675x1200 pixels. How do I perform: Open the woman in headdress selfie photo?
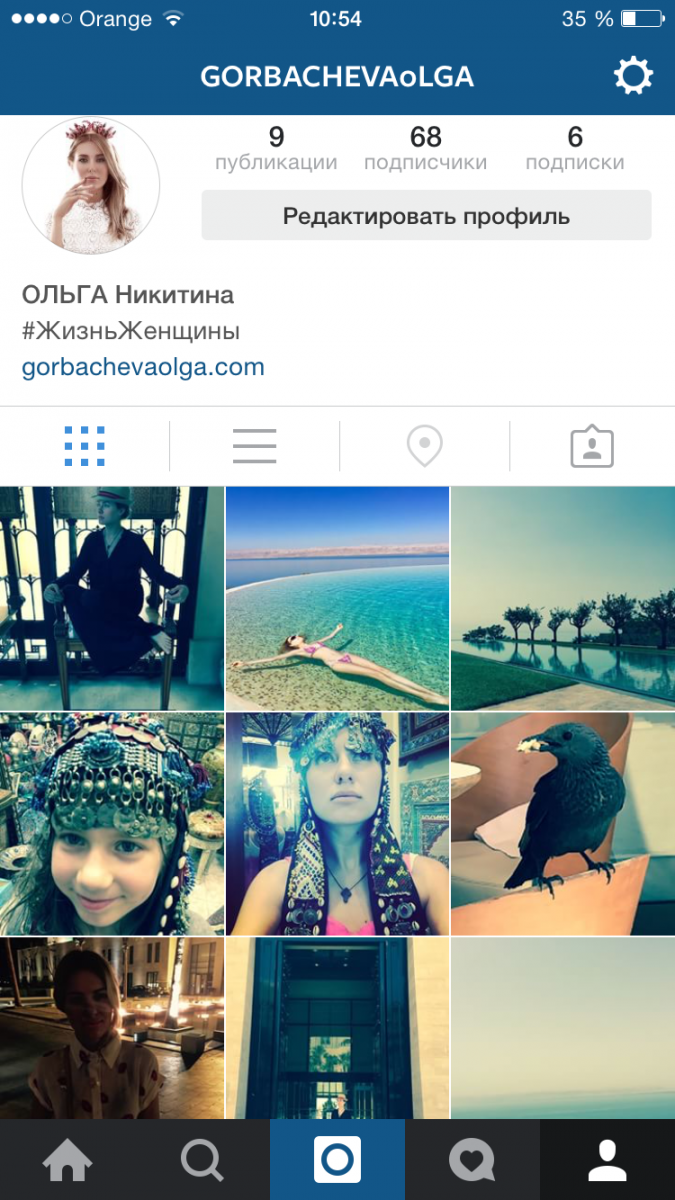tap(337, 824)
